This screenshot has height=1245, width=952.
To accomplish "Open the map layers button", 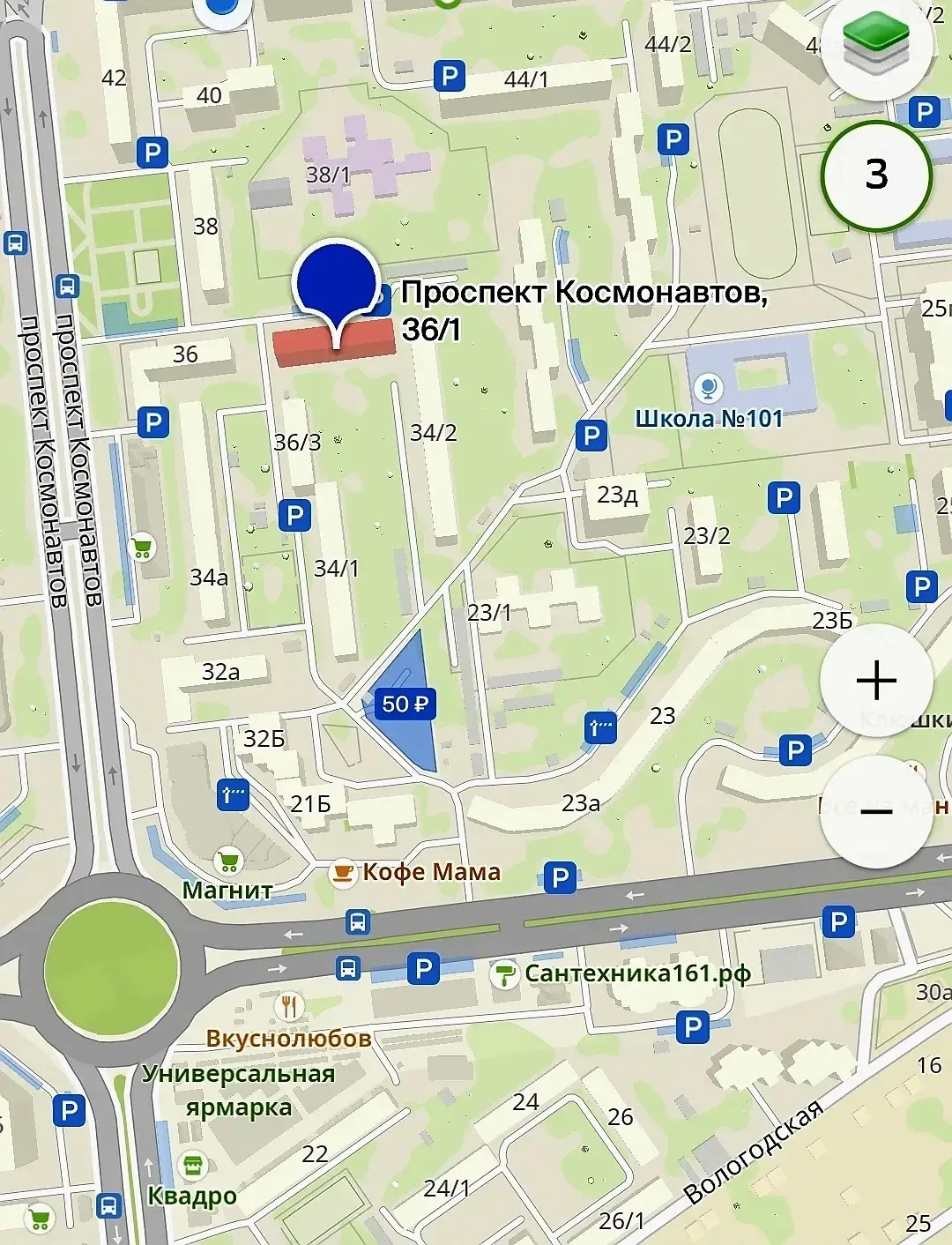I will (x=875, y=44).
